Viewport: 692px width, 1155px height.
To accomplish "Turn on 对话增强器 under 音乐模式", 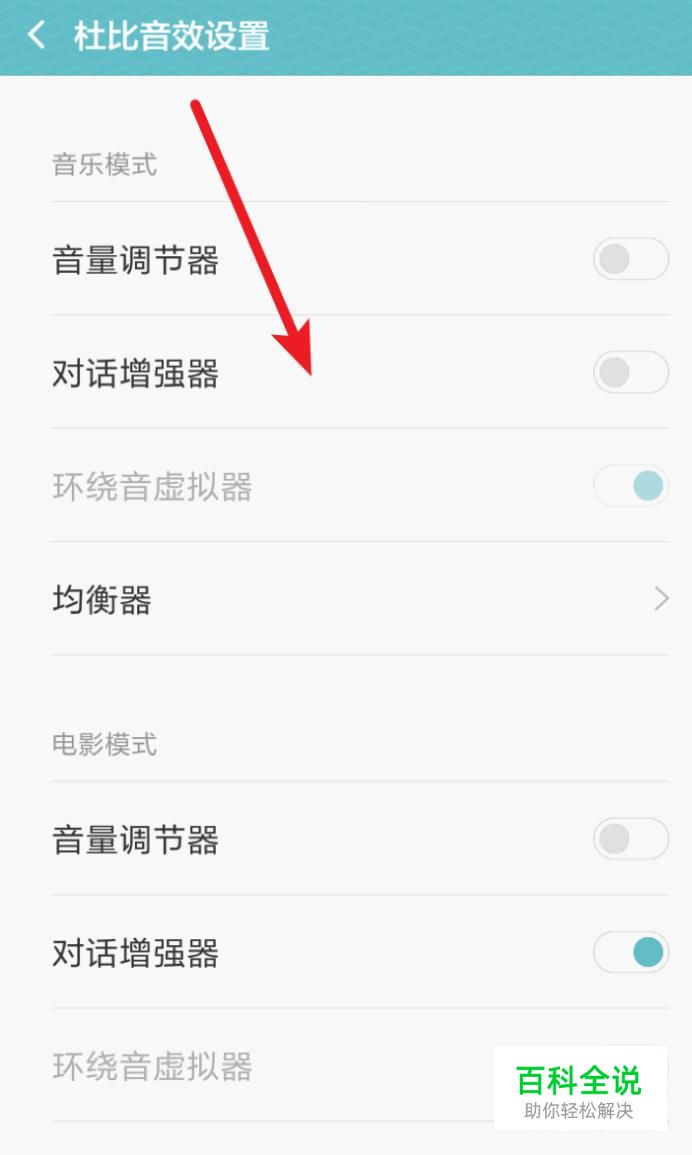I will point(631,372).
